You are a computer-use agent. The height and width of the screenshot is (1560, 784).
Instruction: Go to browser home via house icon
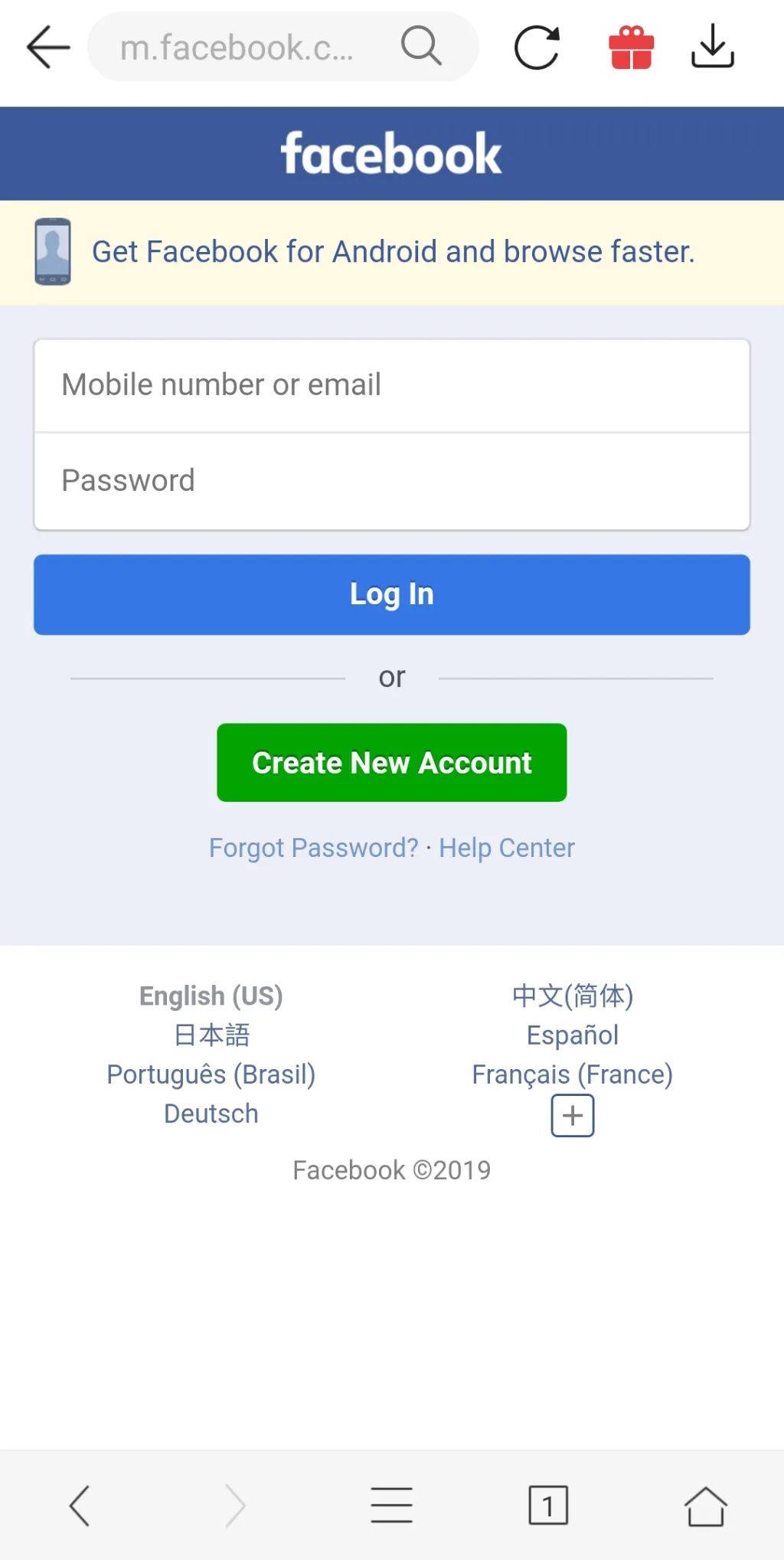coord(705,1506)
